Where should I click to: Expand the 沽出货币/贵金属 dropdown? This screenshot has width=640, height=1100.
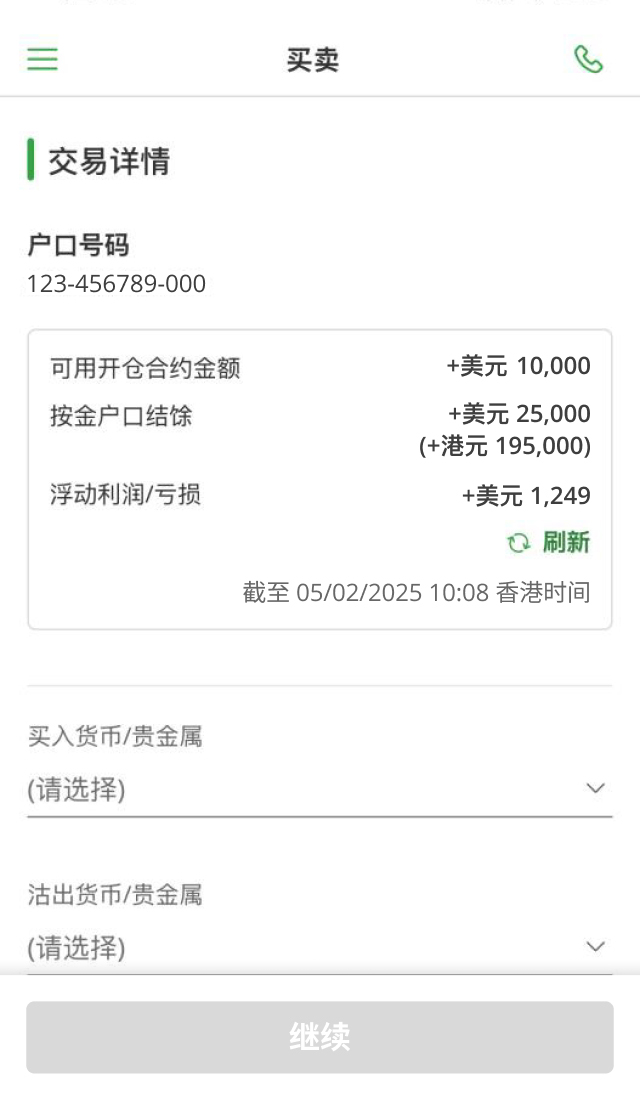pos(319,948)
